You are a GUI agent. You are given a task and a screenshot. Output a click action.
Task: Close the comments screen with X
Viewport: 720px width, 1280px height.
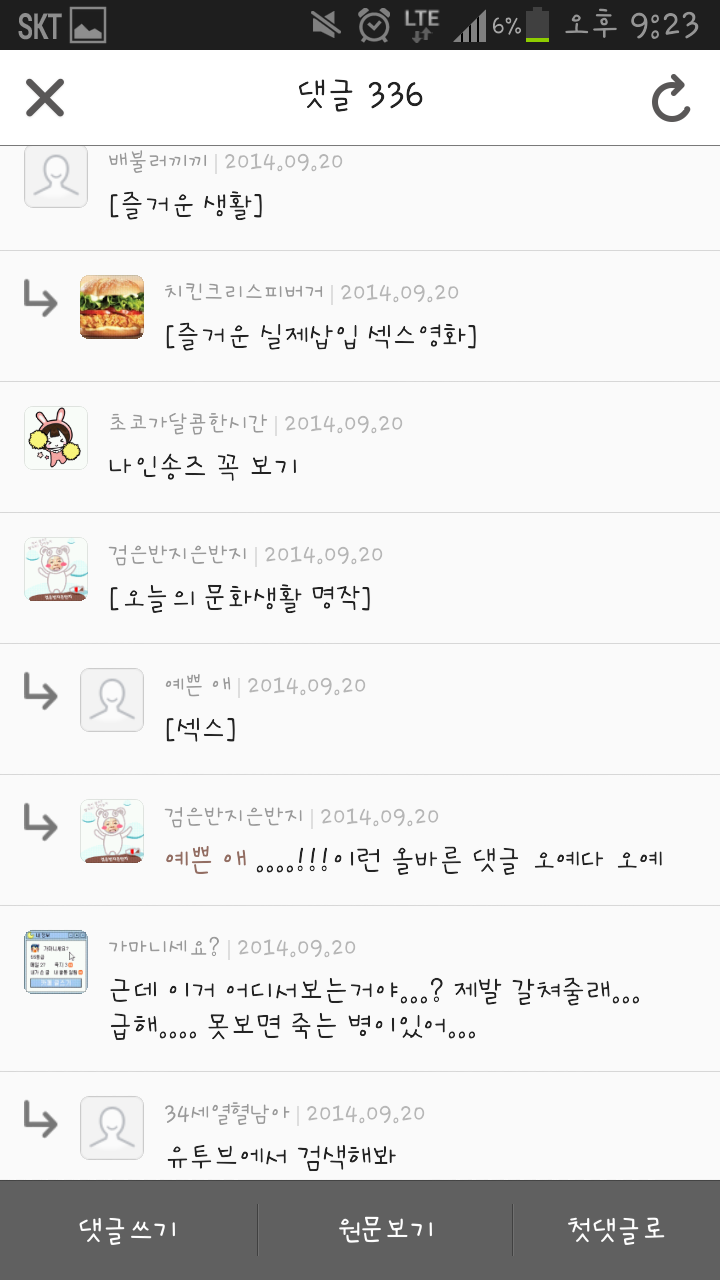tap(45, 97)
